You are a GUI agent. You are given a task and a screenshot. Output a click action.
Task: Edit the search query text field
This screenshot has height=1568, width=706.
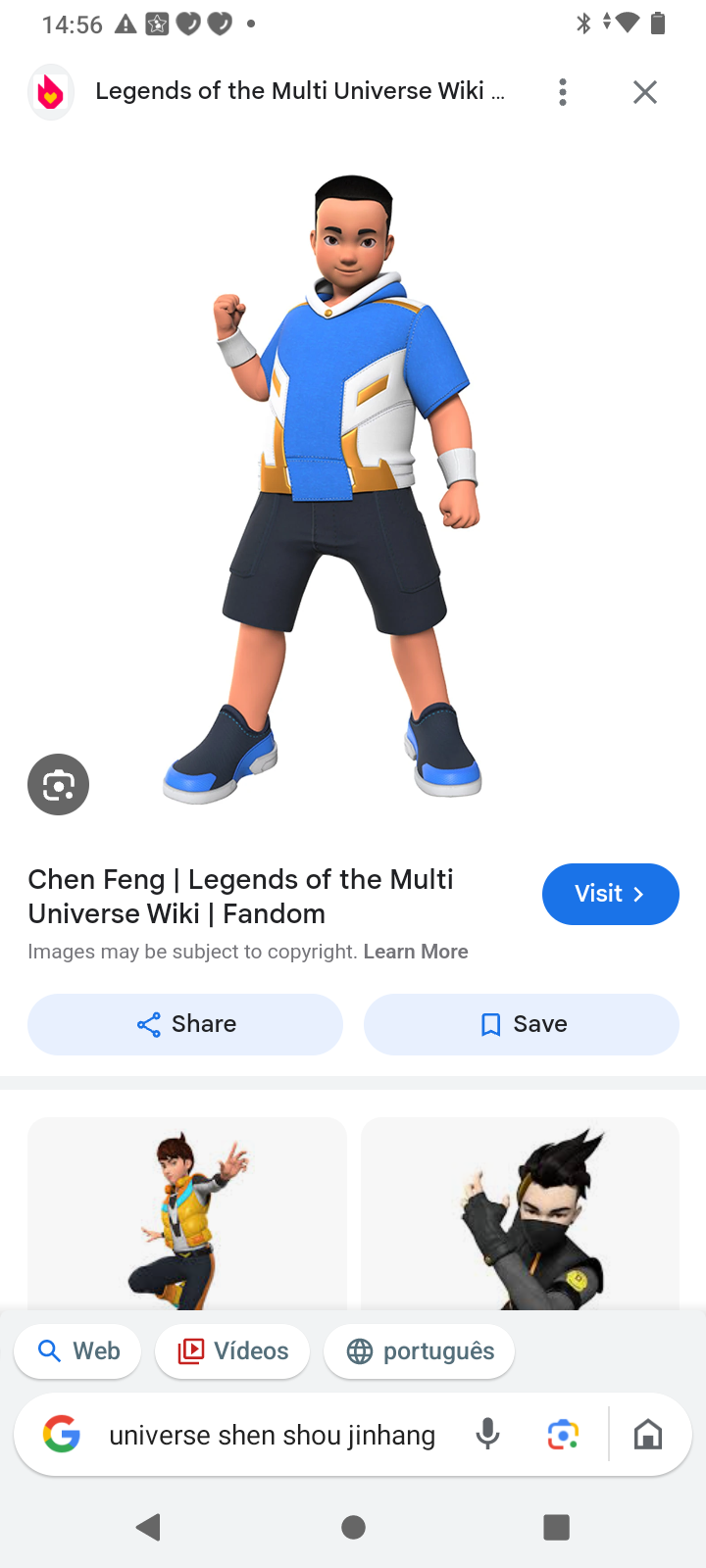coord(272,1436)
